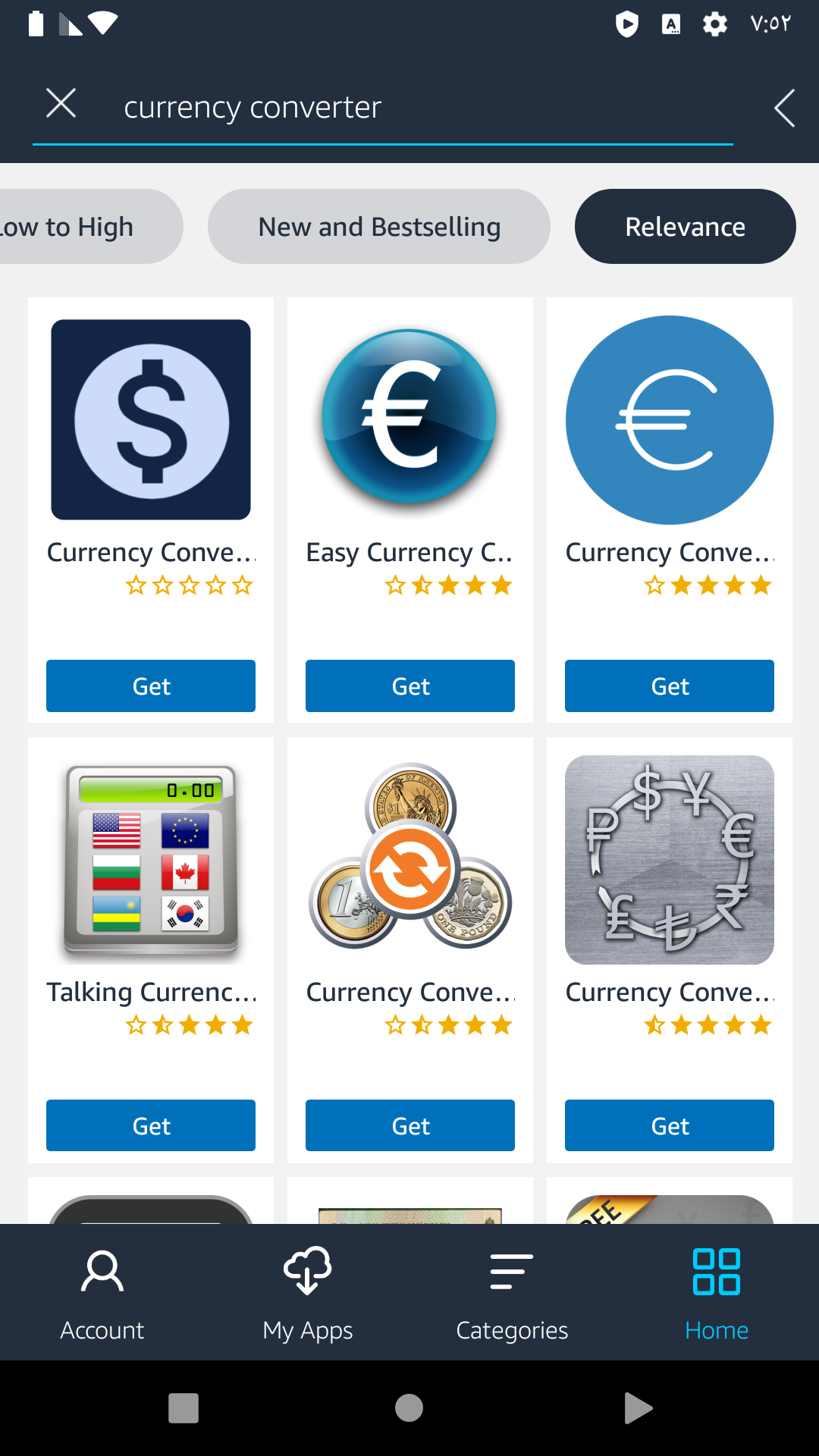The image size is (819, 1456).
Task: Get the Easy Currency C.. app
Action: point(410,686)
